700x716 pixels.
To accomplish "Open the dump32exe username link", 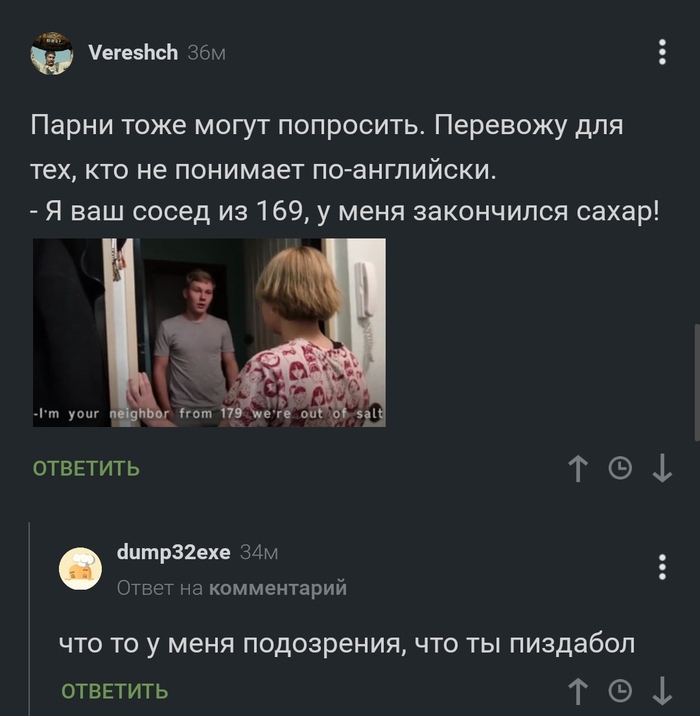I will (173, 552).
